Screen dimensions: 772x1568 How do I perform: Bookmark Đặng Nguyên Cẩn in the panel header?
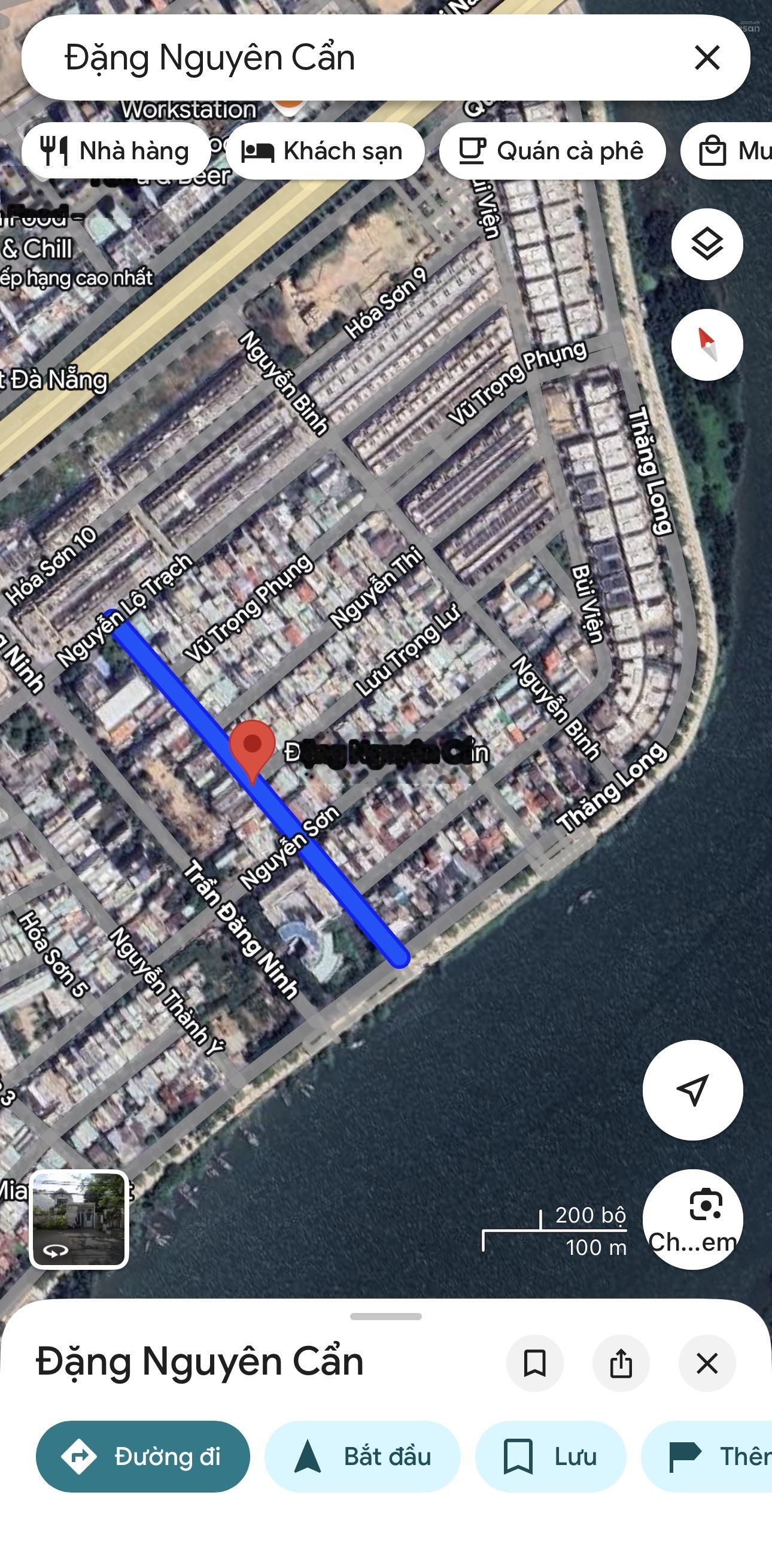(534, 1363)
